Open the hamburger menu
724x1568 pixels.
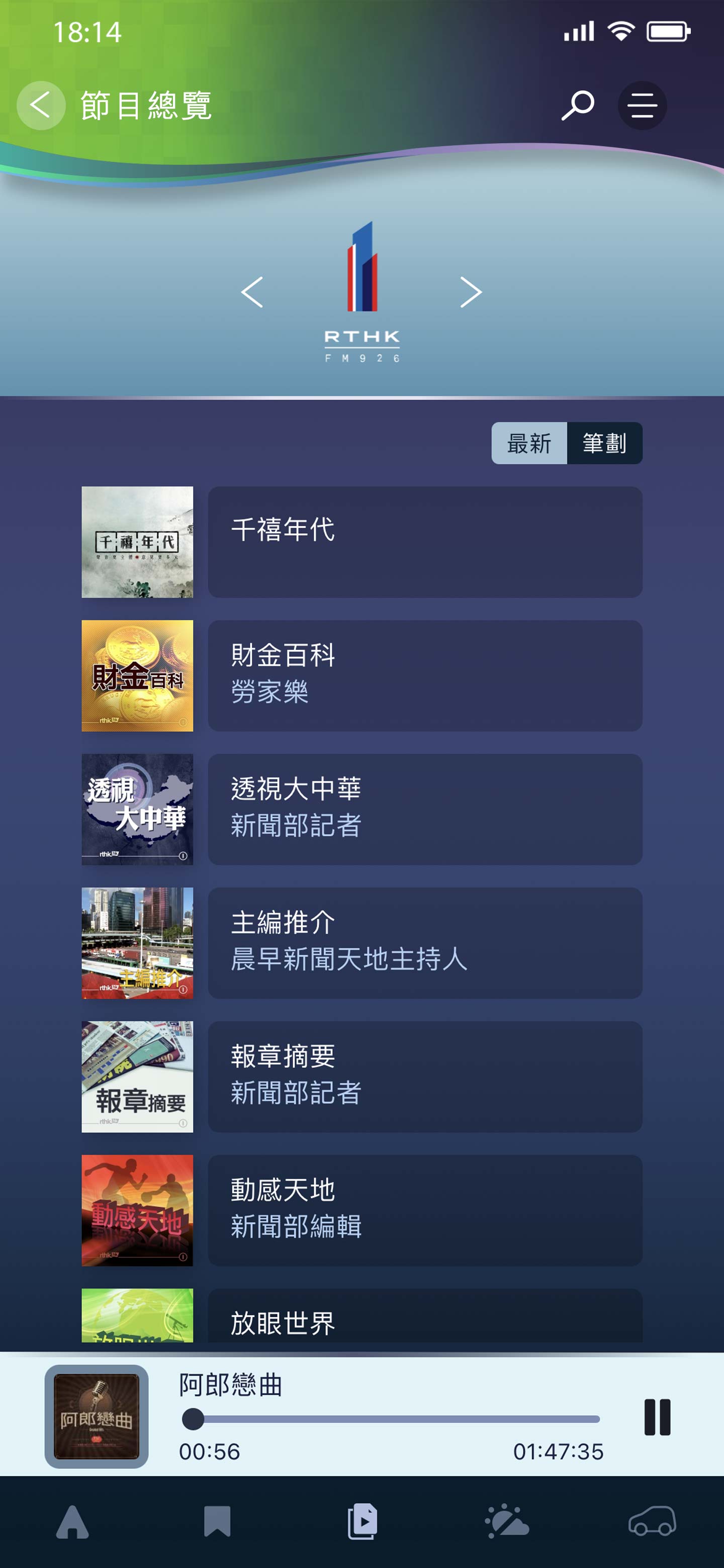642,106
